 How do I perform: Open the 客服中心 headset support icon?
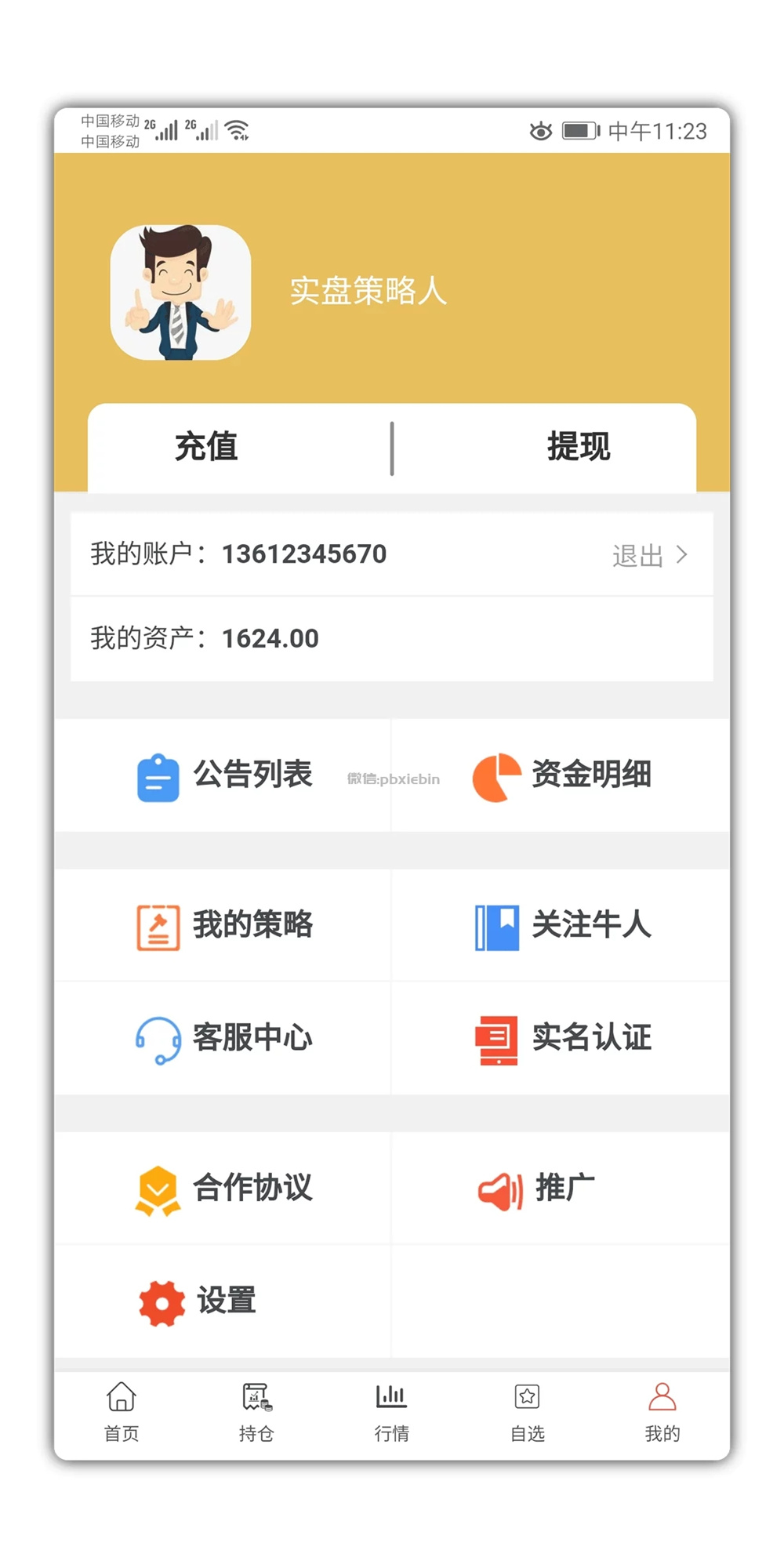[156, 1038]
